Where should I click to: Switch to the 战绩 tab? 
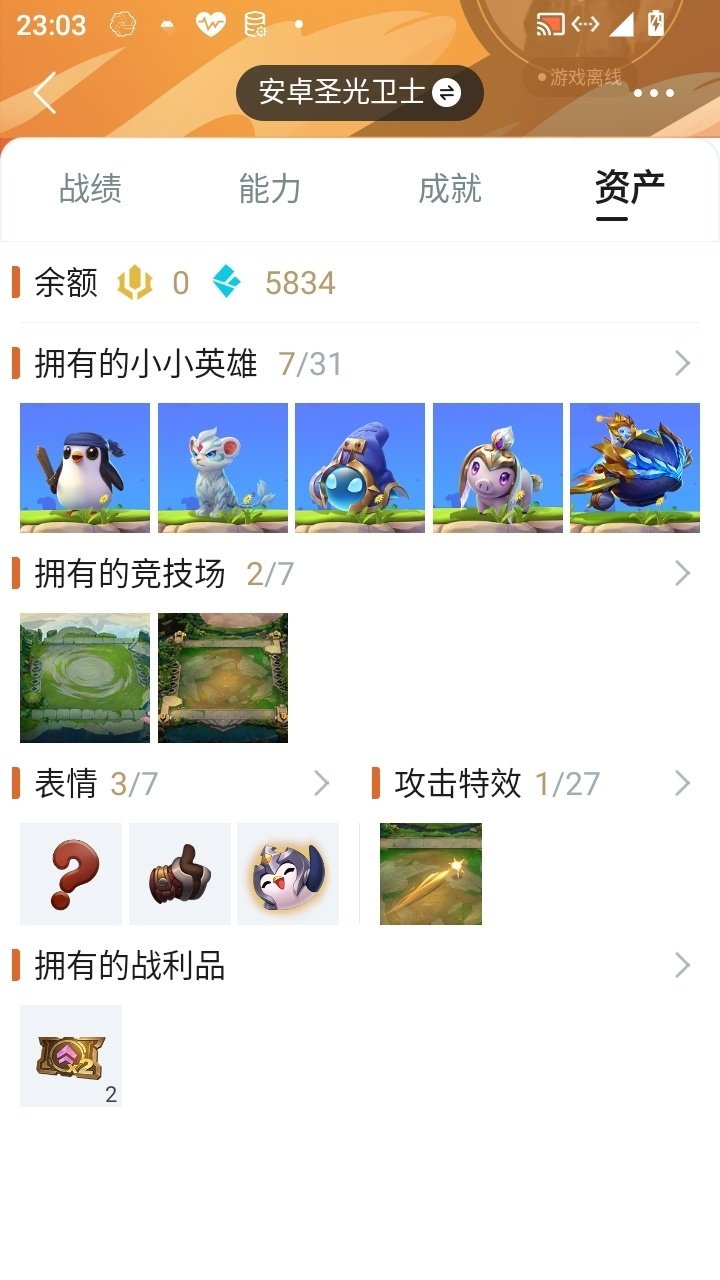click(89, 188)
